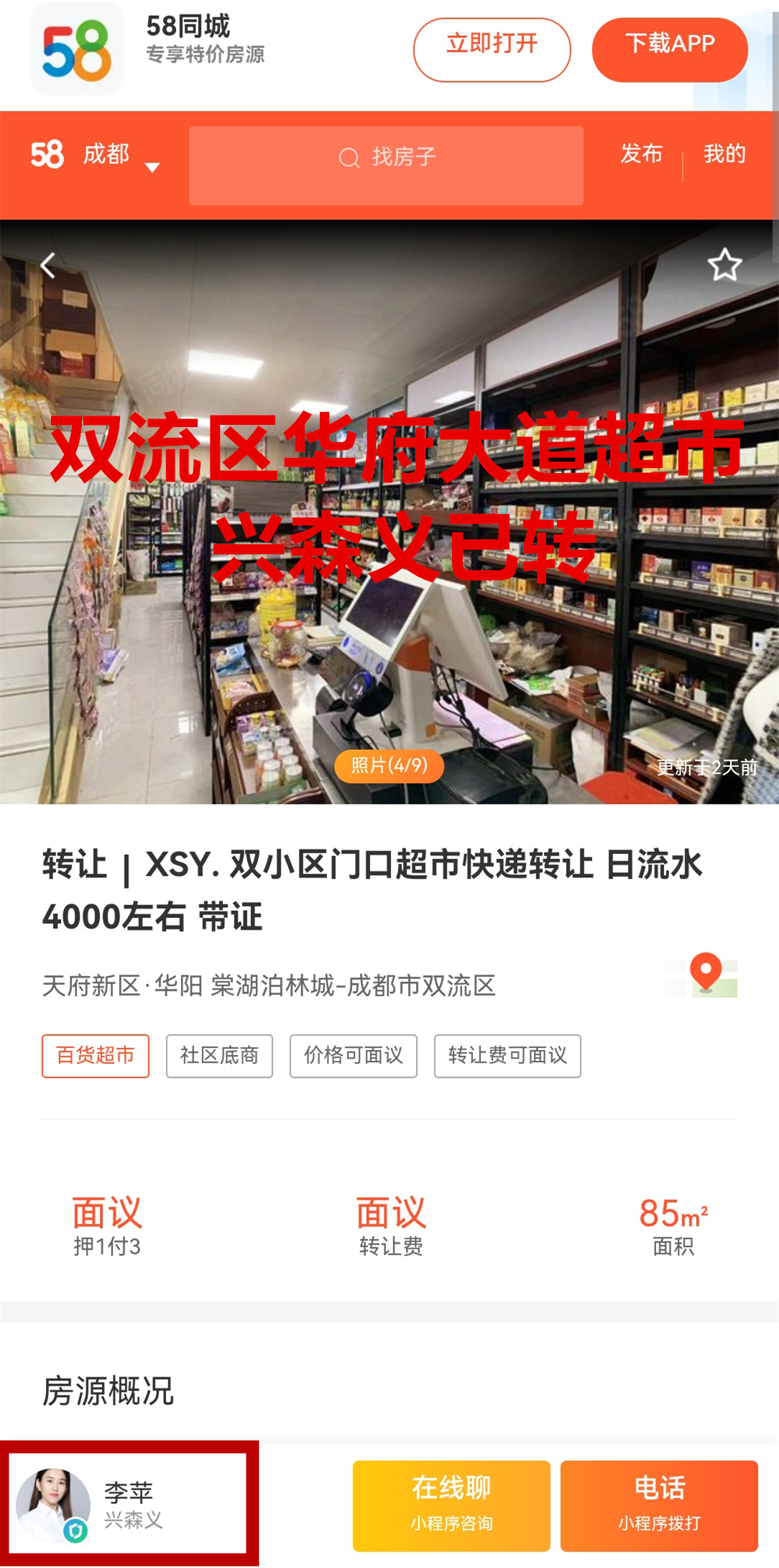Start 在线聊 online chat
779x1568 pixels.
[451, 1505]
